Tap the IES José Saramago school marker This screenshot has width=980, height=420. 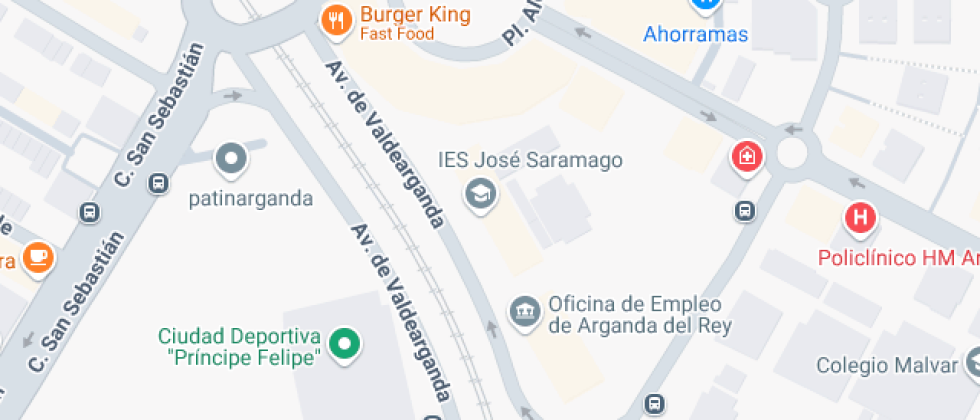coord(481,193)
